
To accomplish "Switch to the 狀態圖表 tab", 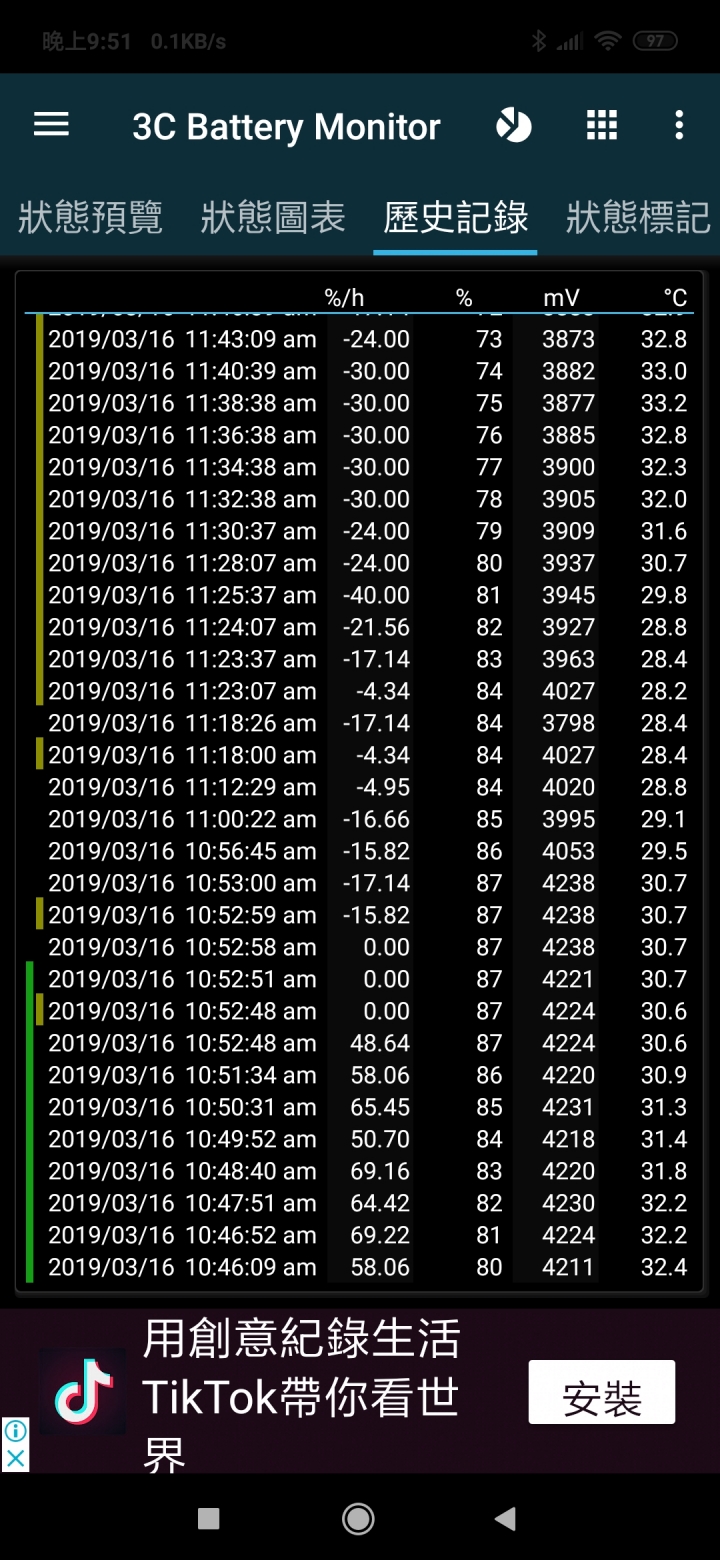I will pos(273,217).
